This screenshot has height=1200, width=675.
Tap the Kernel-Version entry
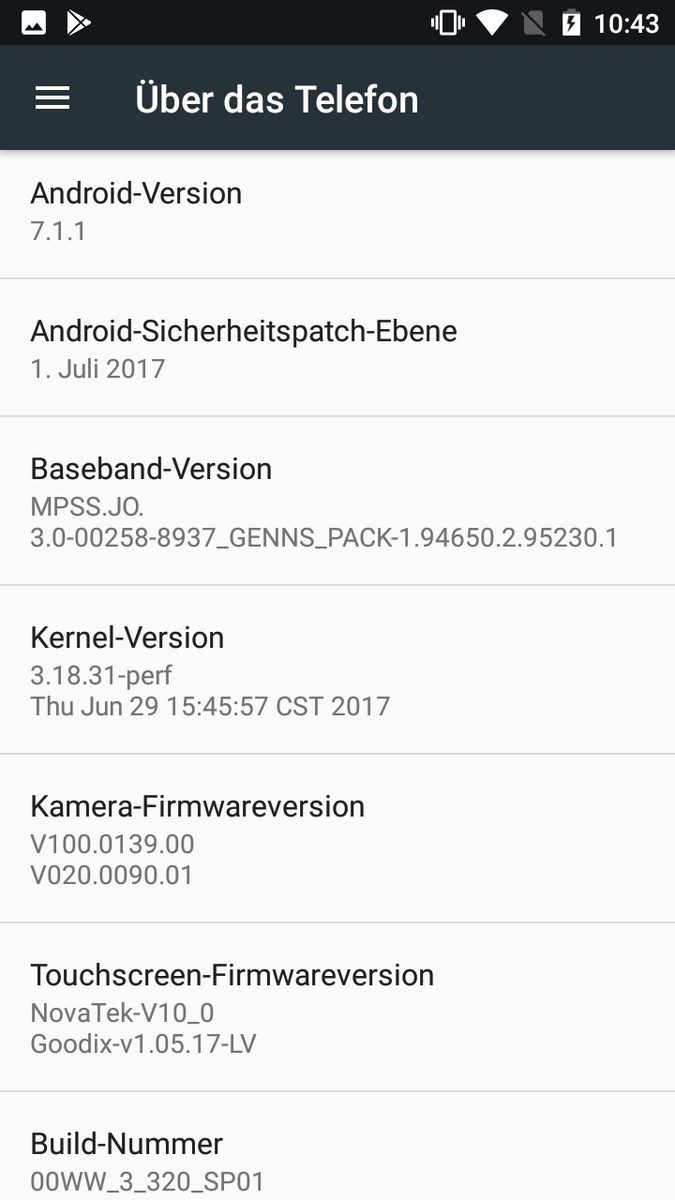(337, 670)
